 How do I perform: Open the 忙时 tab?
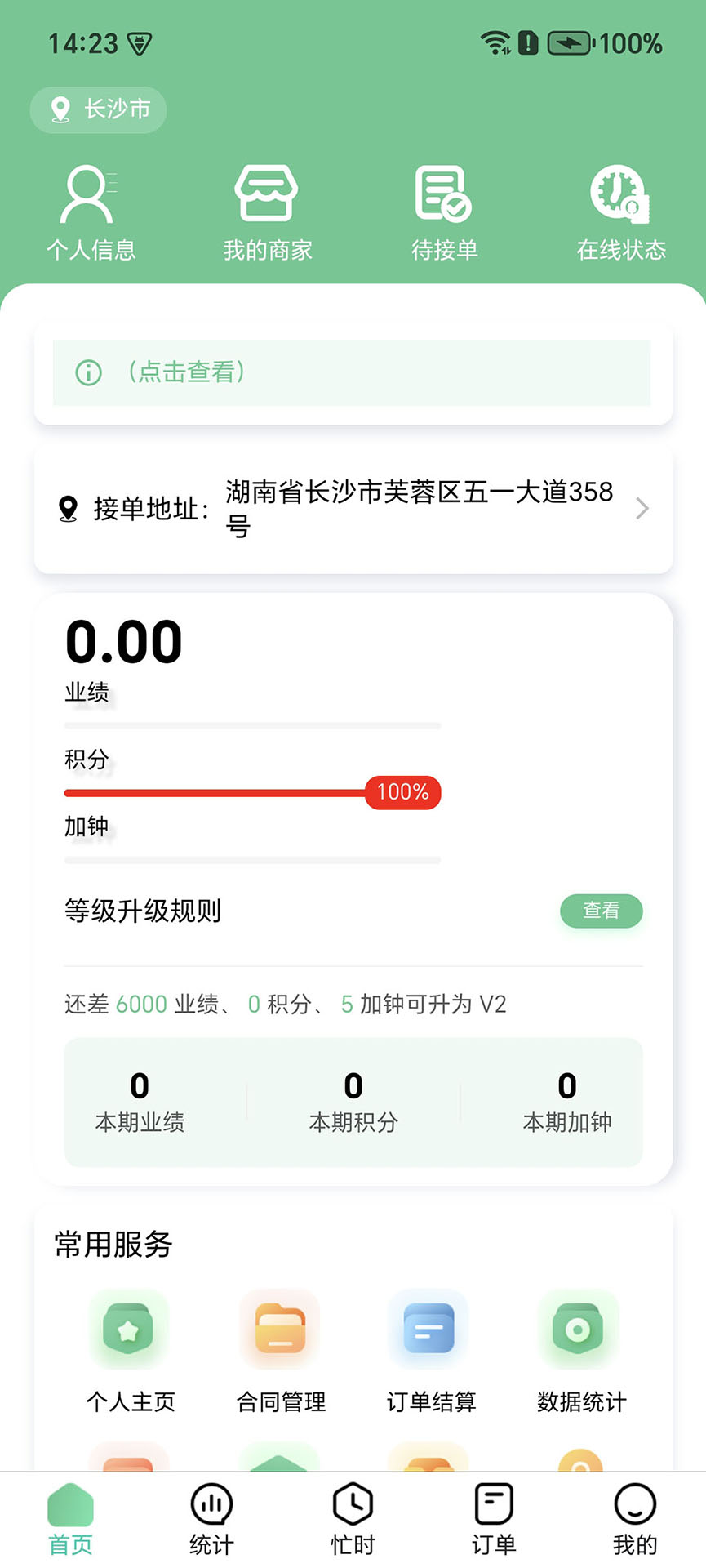352,1519
